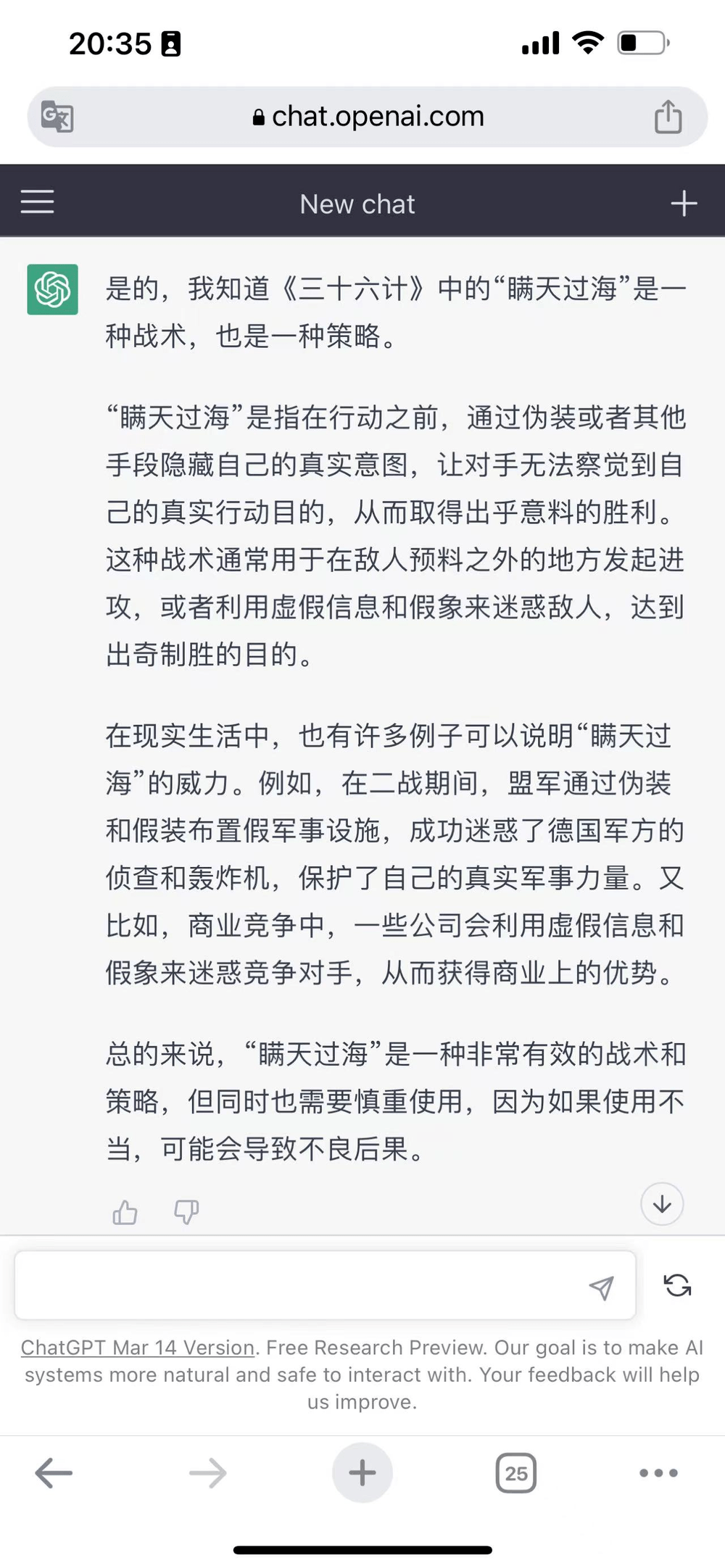This screenshot has height=1568, width=725.
Task: Go back in the browser
Action: pyautogui.click(x=54, y=1473)
